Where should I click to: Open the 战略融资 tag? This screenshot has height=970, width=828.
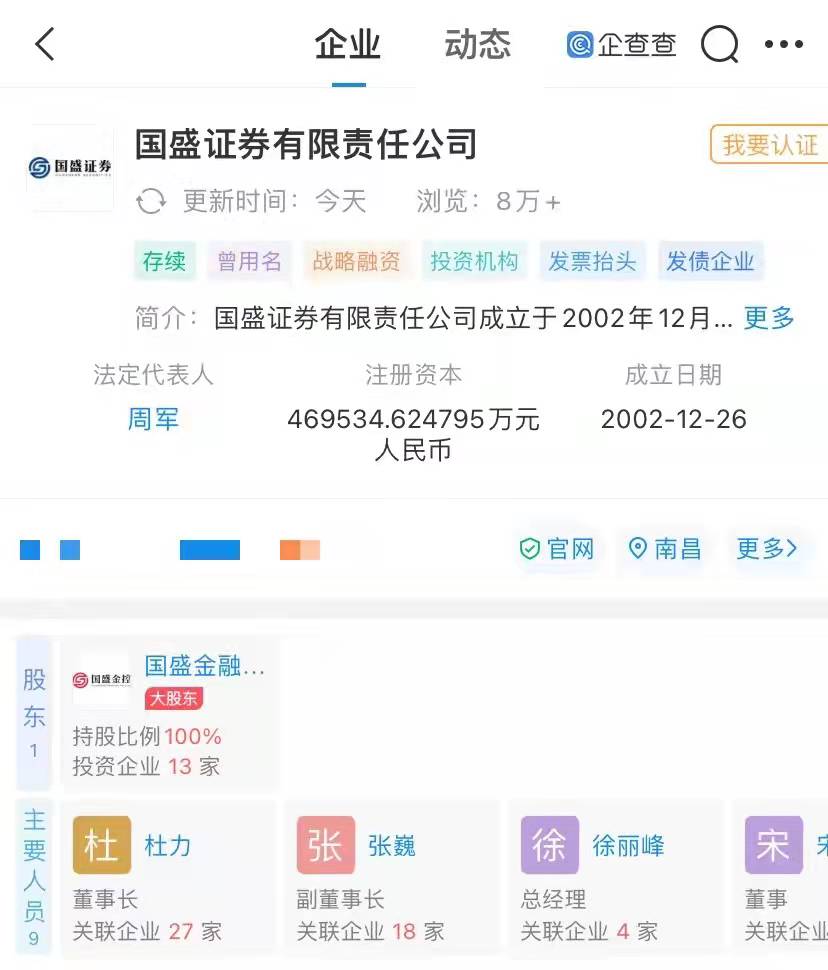point(356,262)
